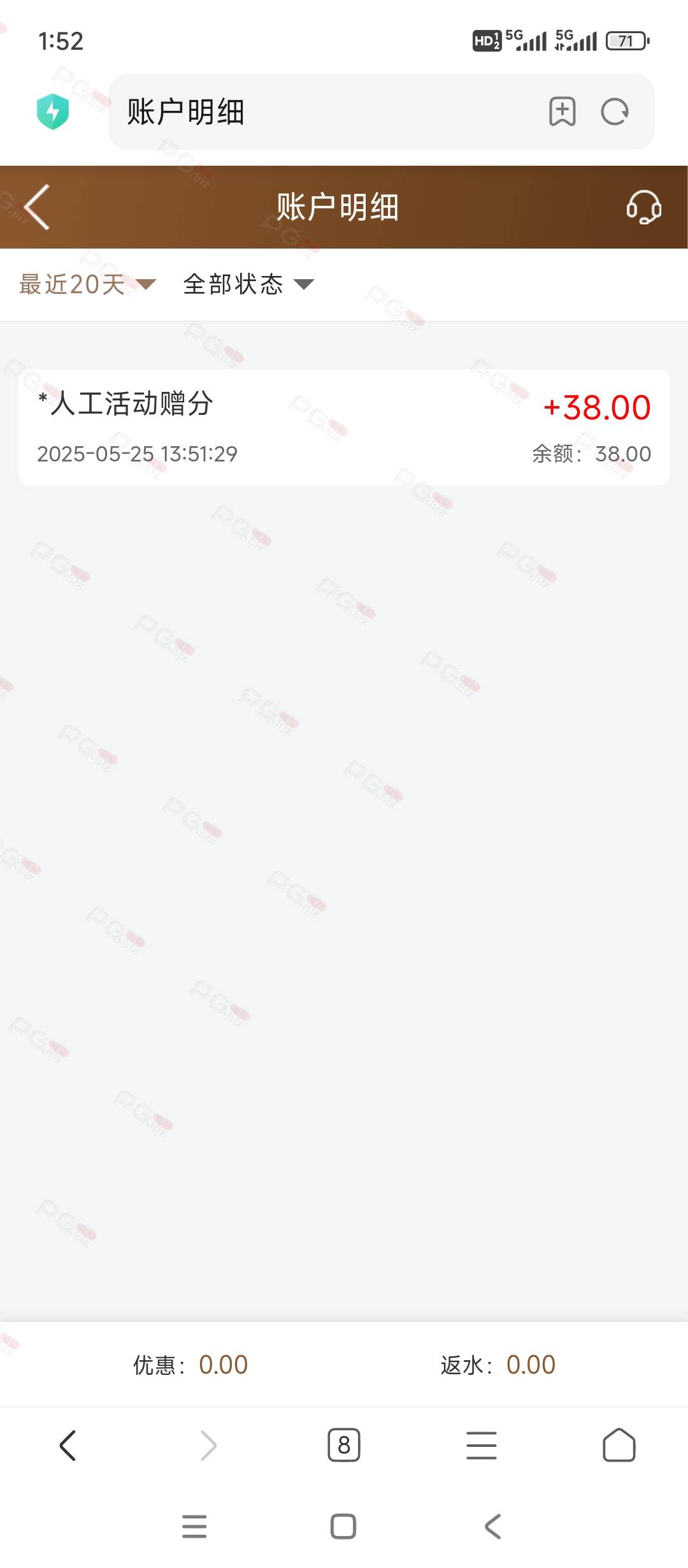Viewport: 688px width, 1568px height.
Task: Open customer service headset icon
Action: tap(643, 207)
